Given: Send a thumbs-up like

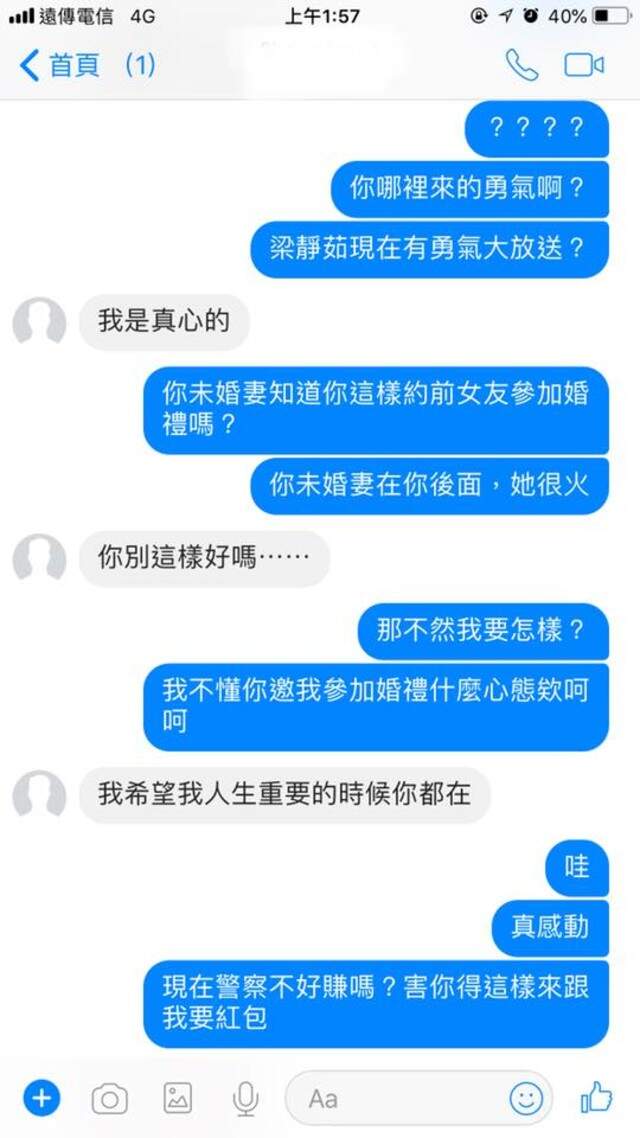Looking at the screenshot, I should pos(596,1098).
